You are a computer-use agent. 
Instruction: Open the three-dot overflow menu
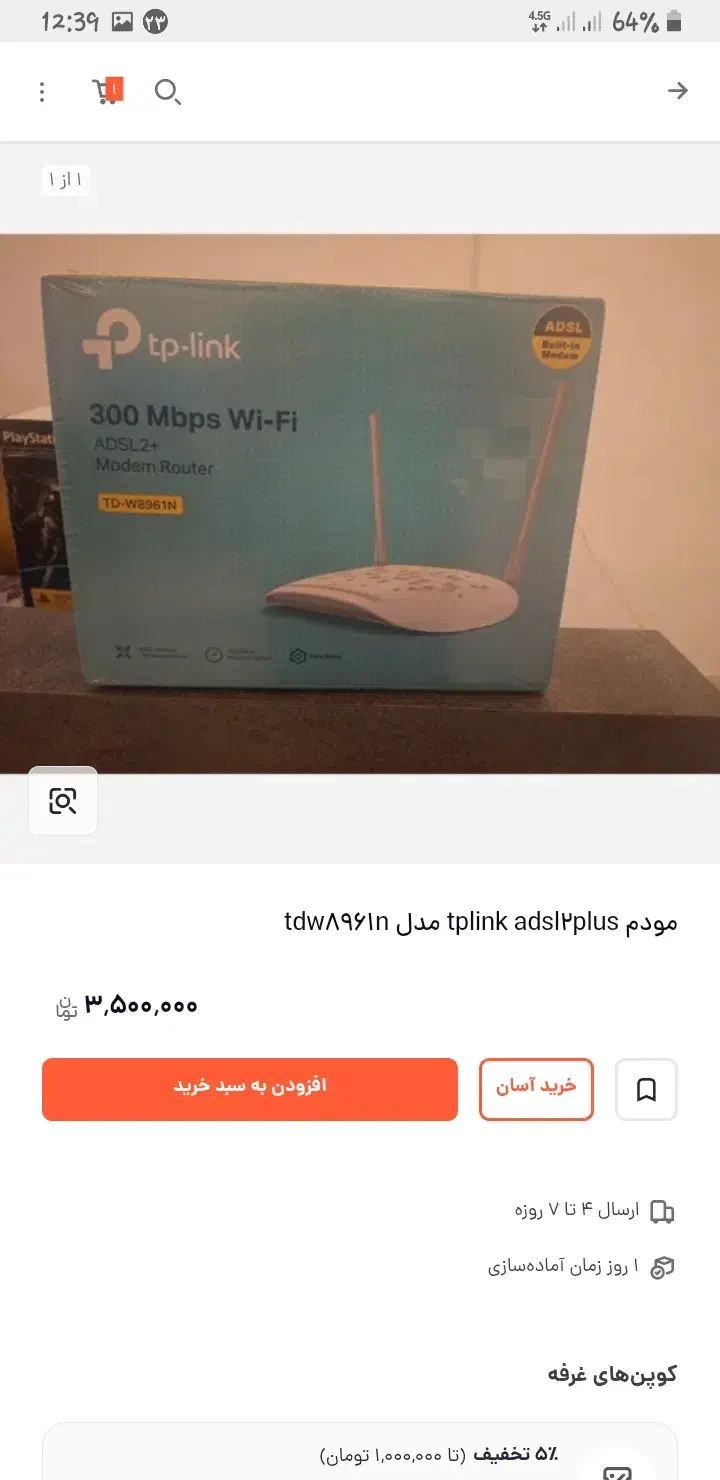click(x=42, y=92)
